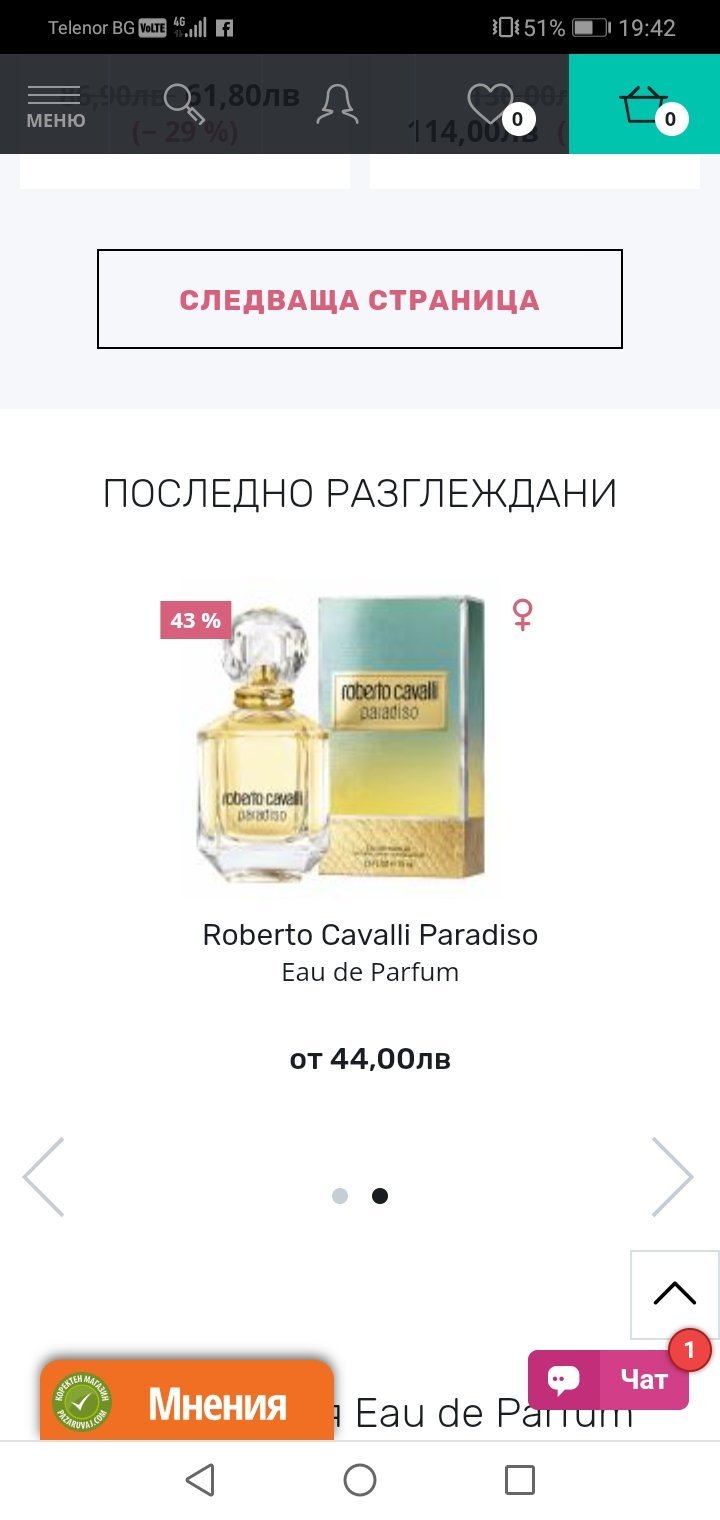The height and width of the screenshot is (1520, 720).
Task: Open the search magnifier
Action: [x=184, y=104]
